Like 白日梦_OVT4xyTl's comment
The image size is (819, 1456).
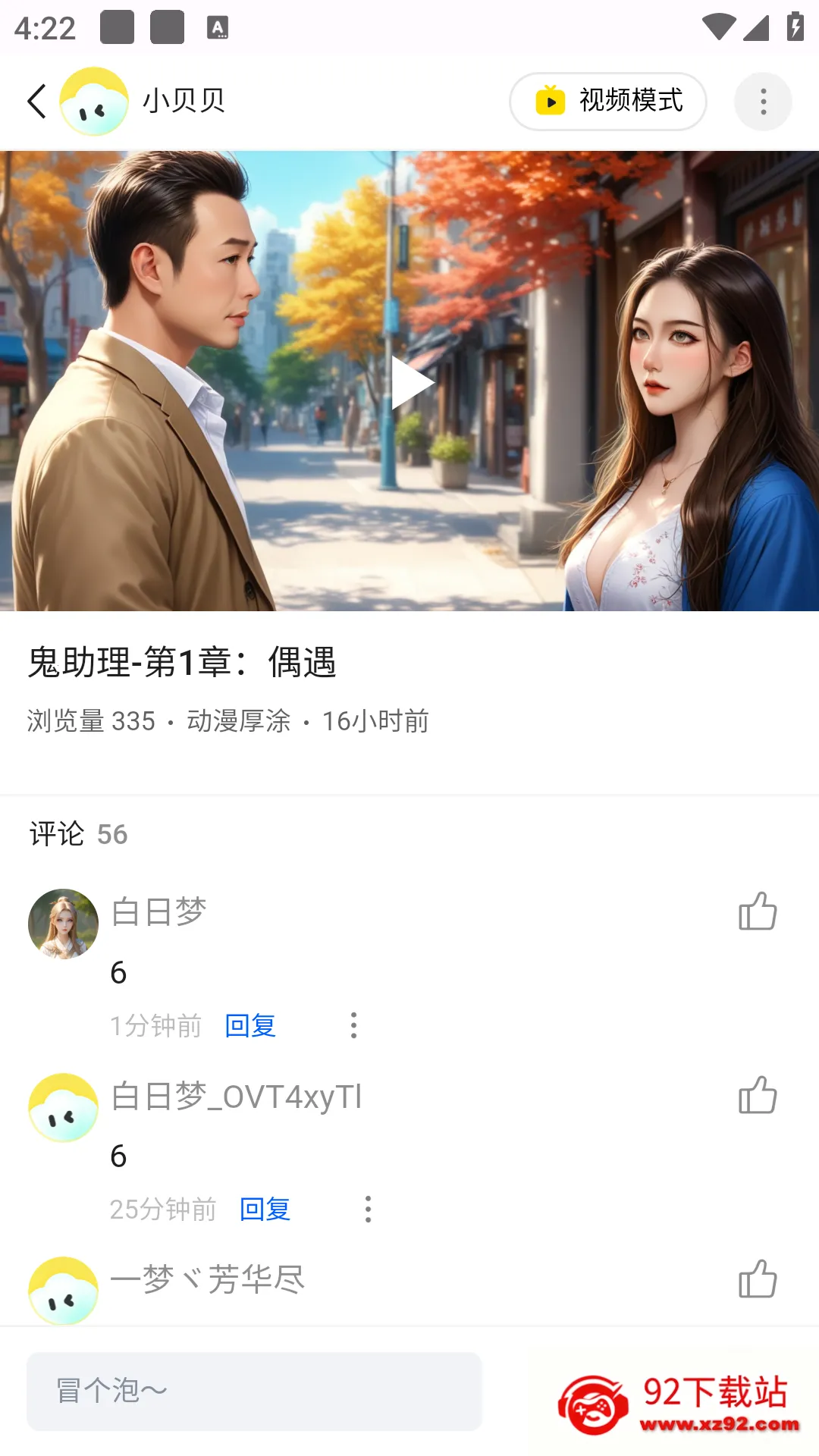point(758,1095)
